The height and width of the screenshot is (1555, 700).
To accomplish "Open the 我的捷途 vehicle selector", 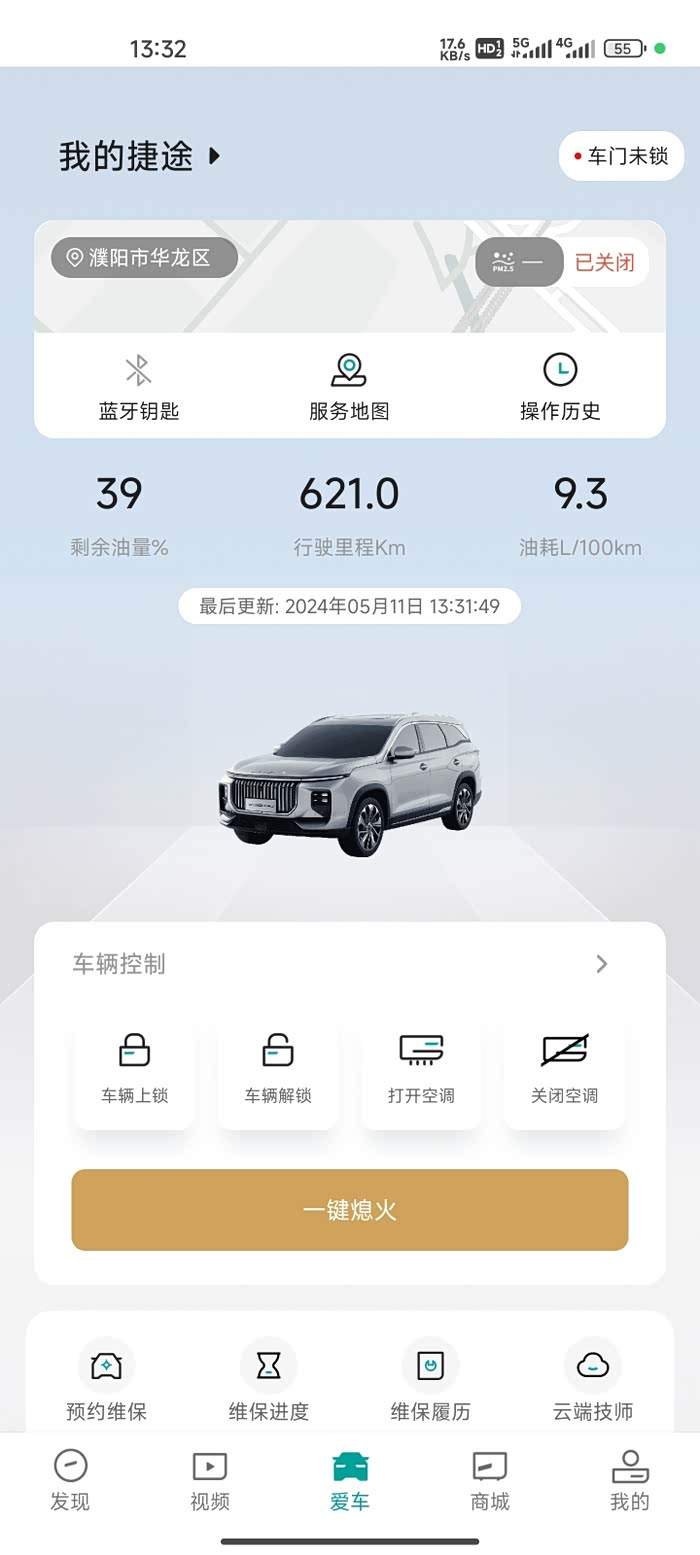I will (140, 156).
